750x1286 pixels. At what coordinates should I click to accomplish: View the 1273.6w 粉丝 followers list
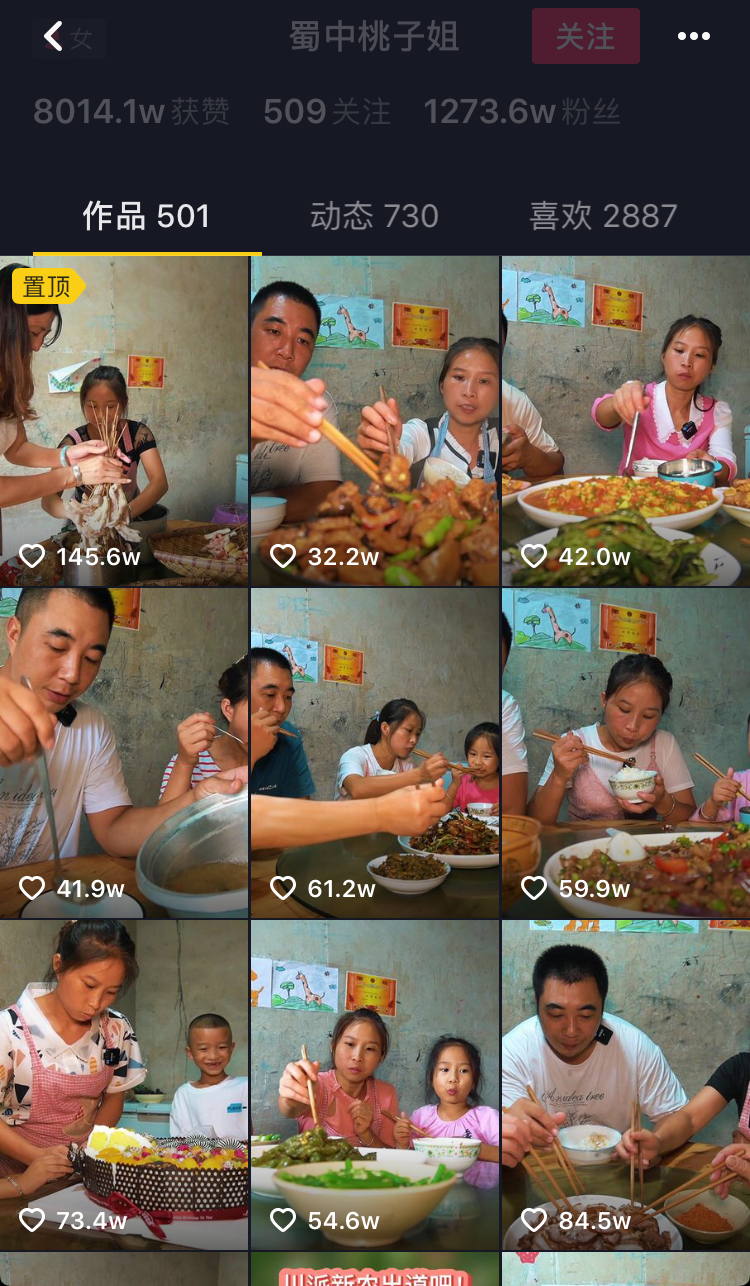coord(522,111)
